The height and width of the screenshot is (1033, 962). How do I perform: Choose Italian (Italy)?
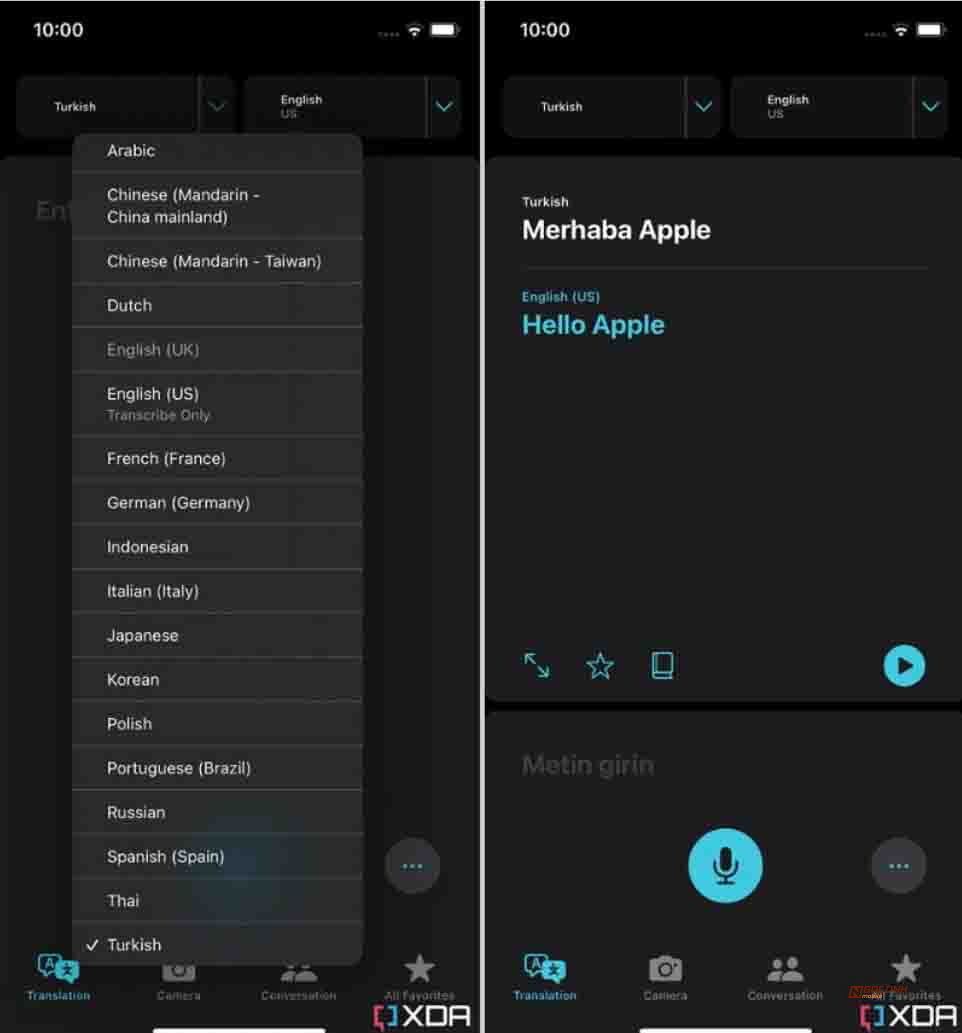pos(217,591)
